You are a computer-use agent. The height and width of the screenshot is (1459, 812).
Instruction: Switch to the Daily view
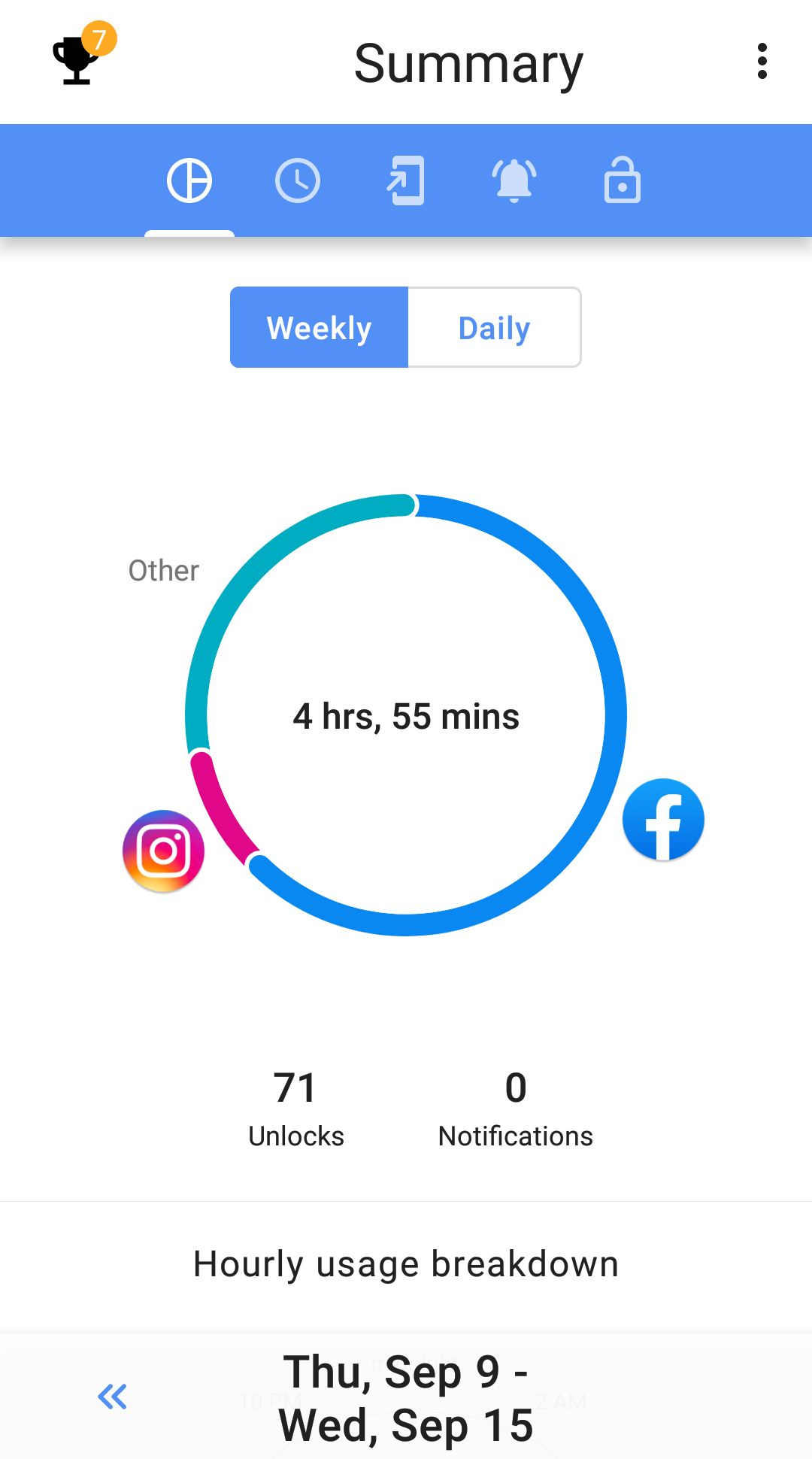[x=494, y=326]
